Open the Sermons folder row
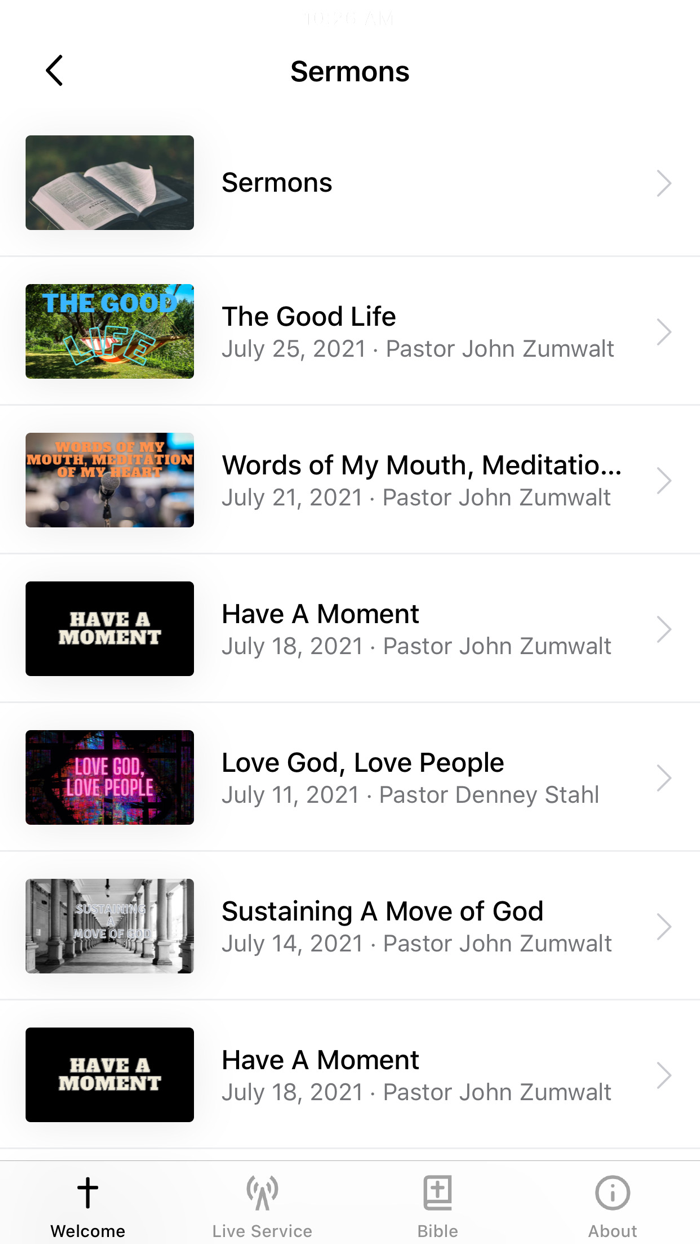 (x=350, y=183)
